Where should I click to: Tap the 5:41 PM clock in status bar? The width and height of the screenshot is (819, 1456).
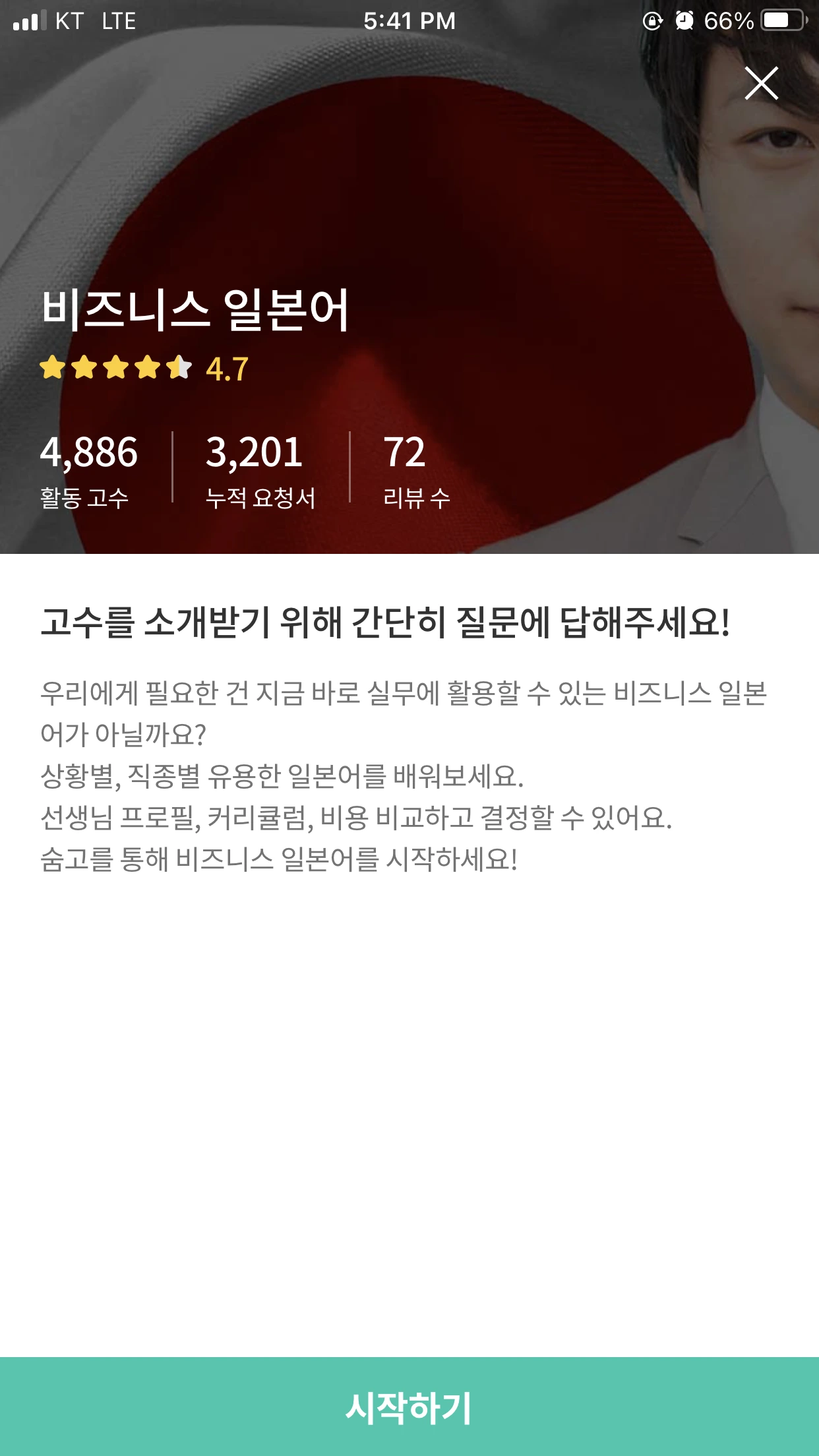pos(409,22)
